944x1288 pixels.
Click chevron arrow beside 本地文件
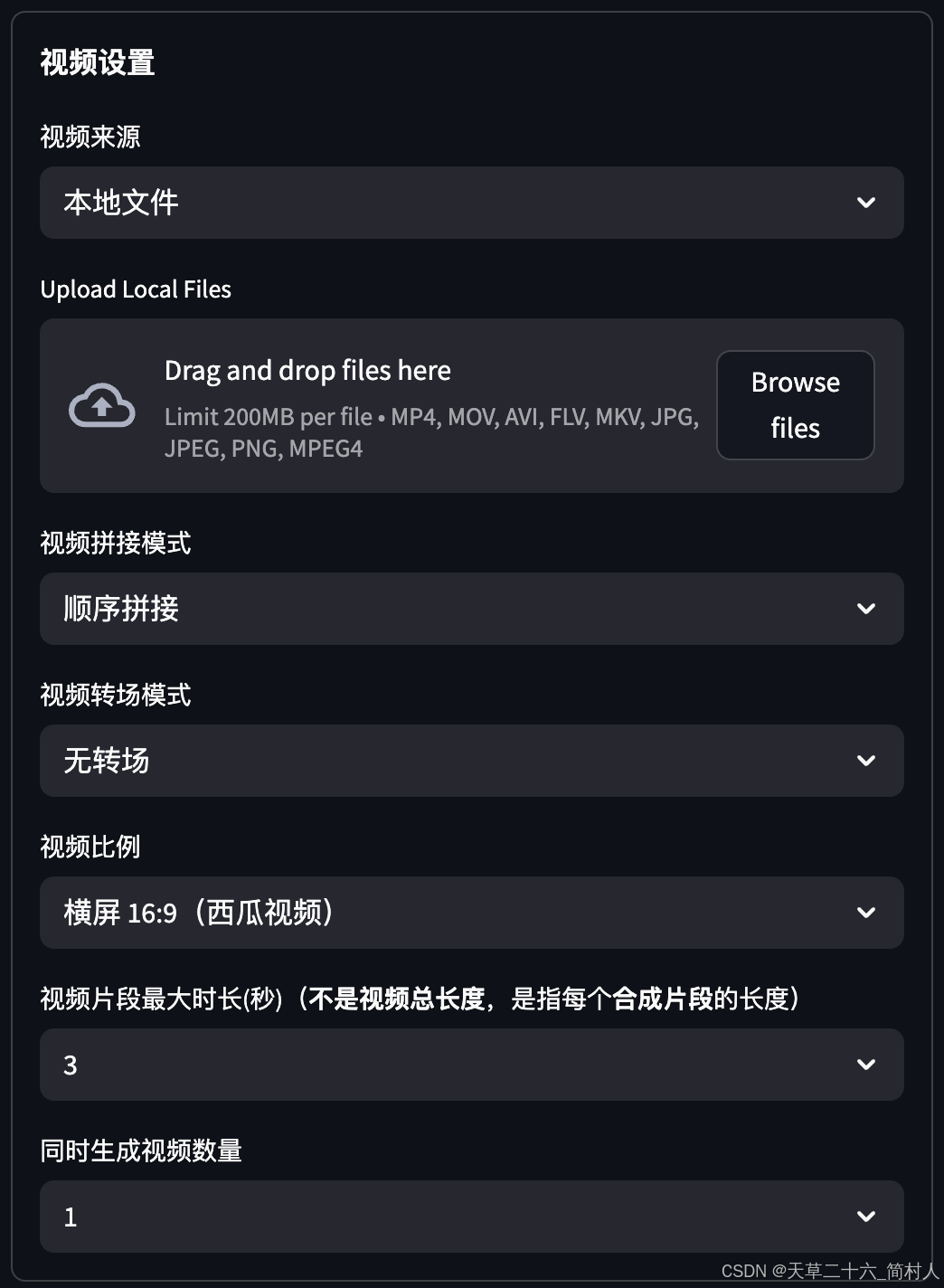coord(866,203)
